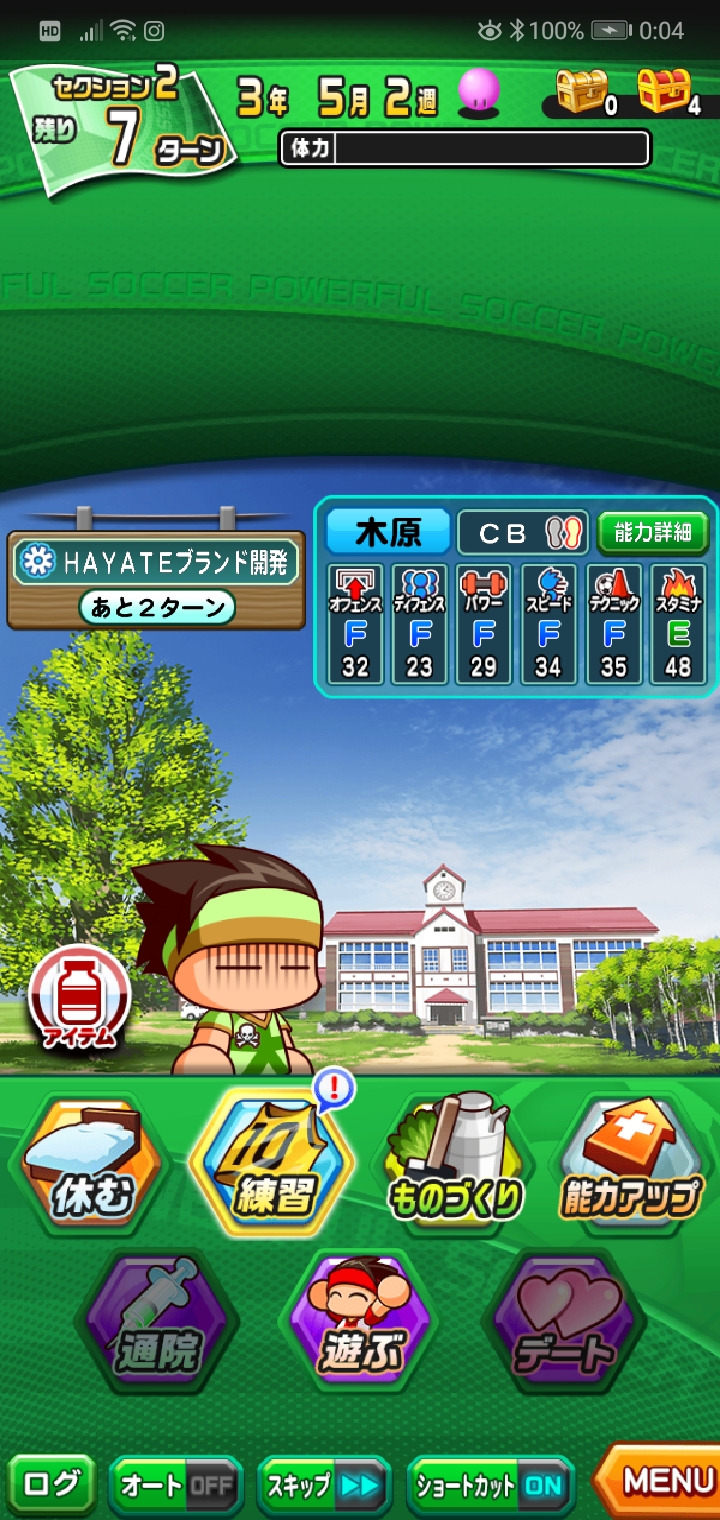Select 遊ぶ play option

pyautogui.click(x=358, y=1325)
